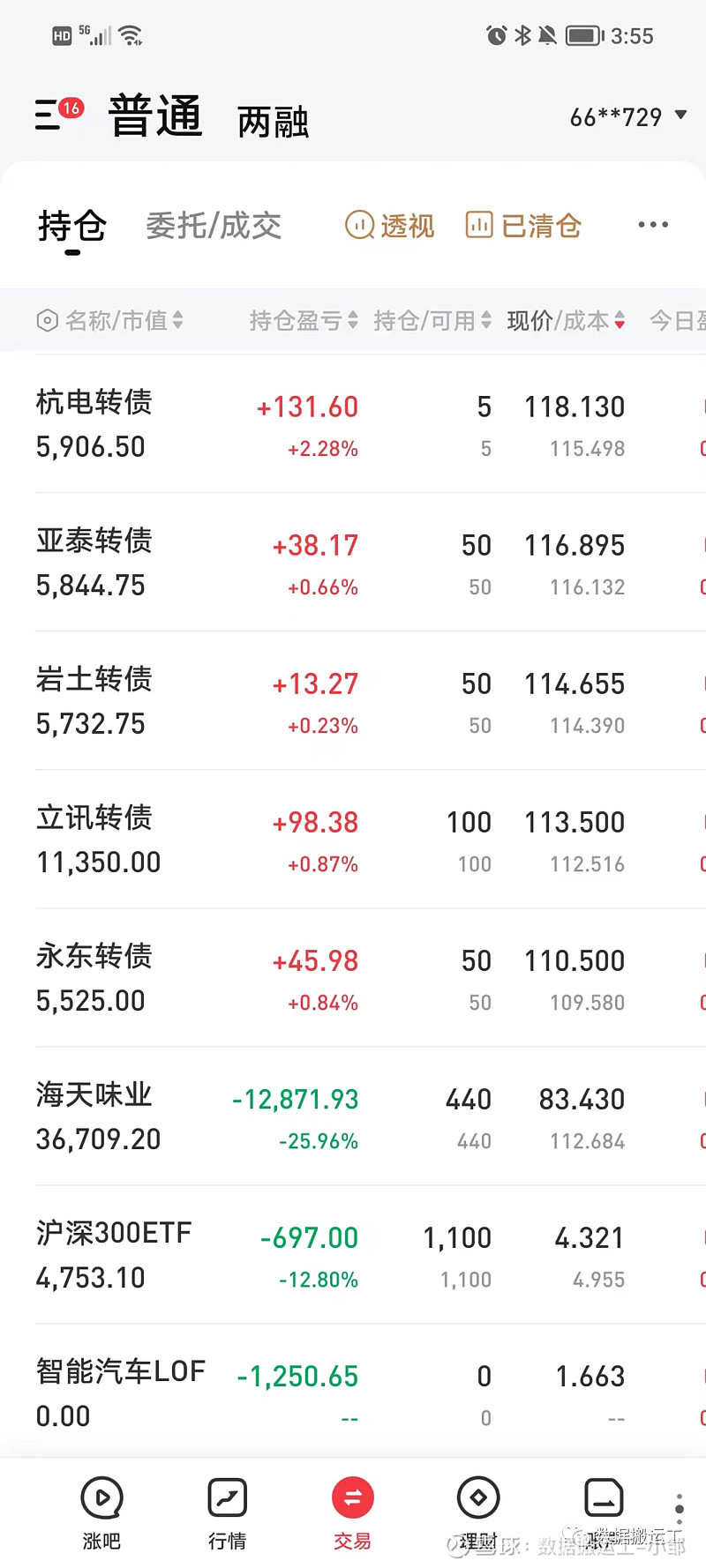Toggle sort order on 持仓盈亏 column
The height and width of the screenshot is (1568, 706).
[x=303, y=321]
